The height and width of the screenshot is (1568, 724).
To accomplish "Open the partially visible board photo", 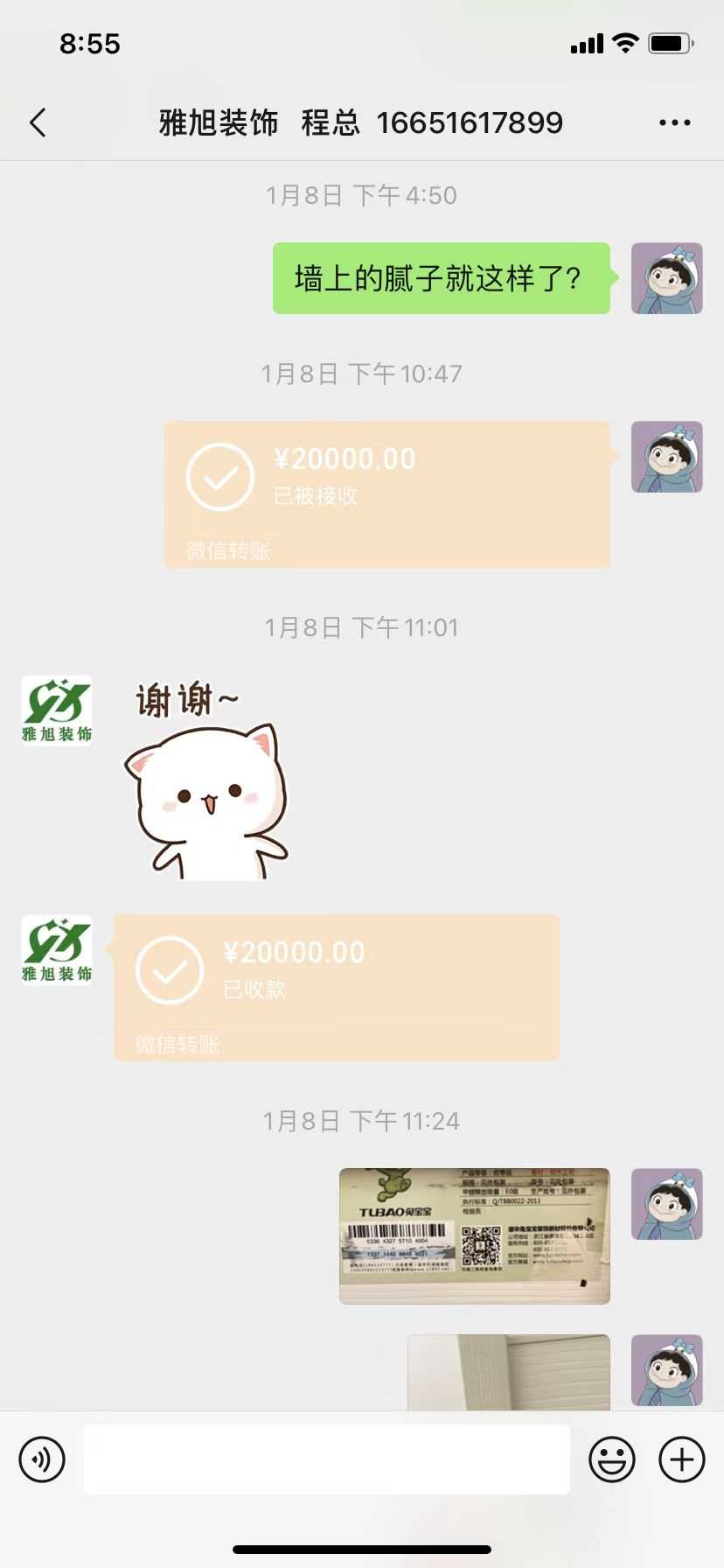I will point(508,1371).
